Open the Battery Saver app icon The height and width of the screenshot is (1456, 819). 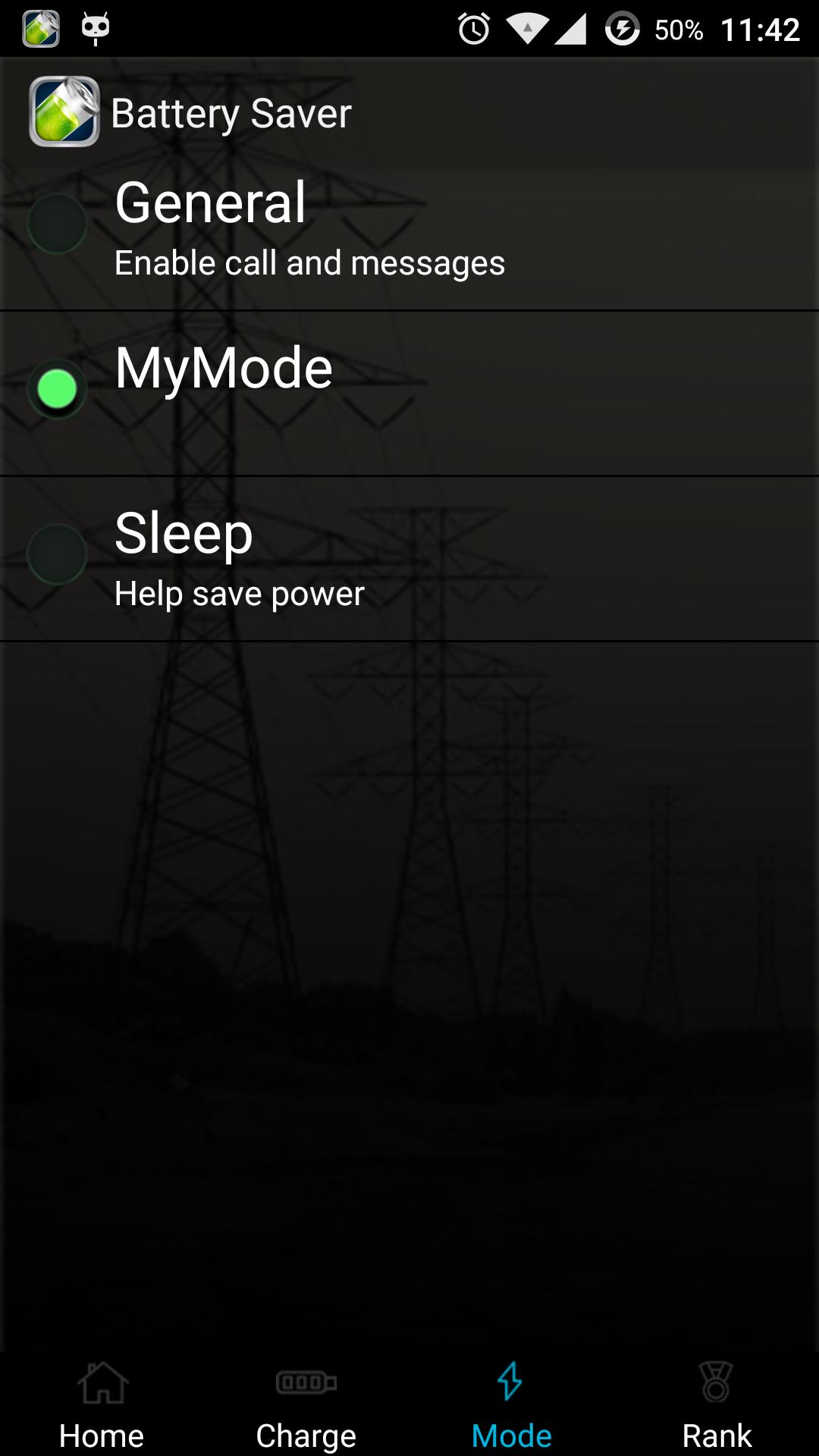64,112
